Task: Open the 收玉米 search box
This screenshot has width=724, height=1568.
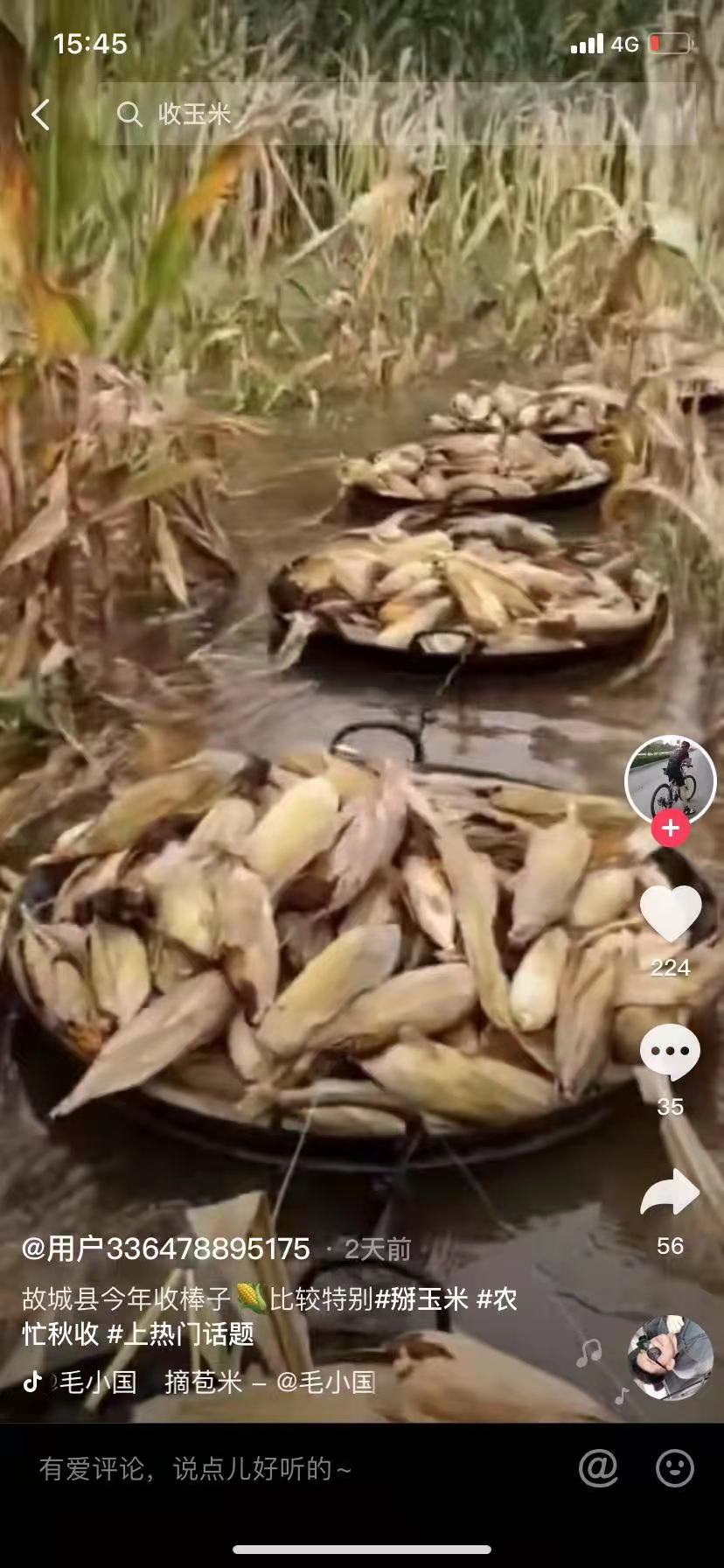Action: (x=393, y=115)
